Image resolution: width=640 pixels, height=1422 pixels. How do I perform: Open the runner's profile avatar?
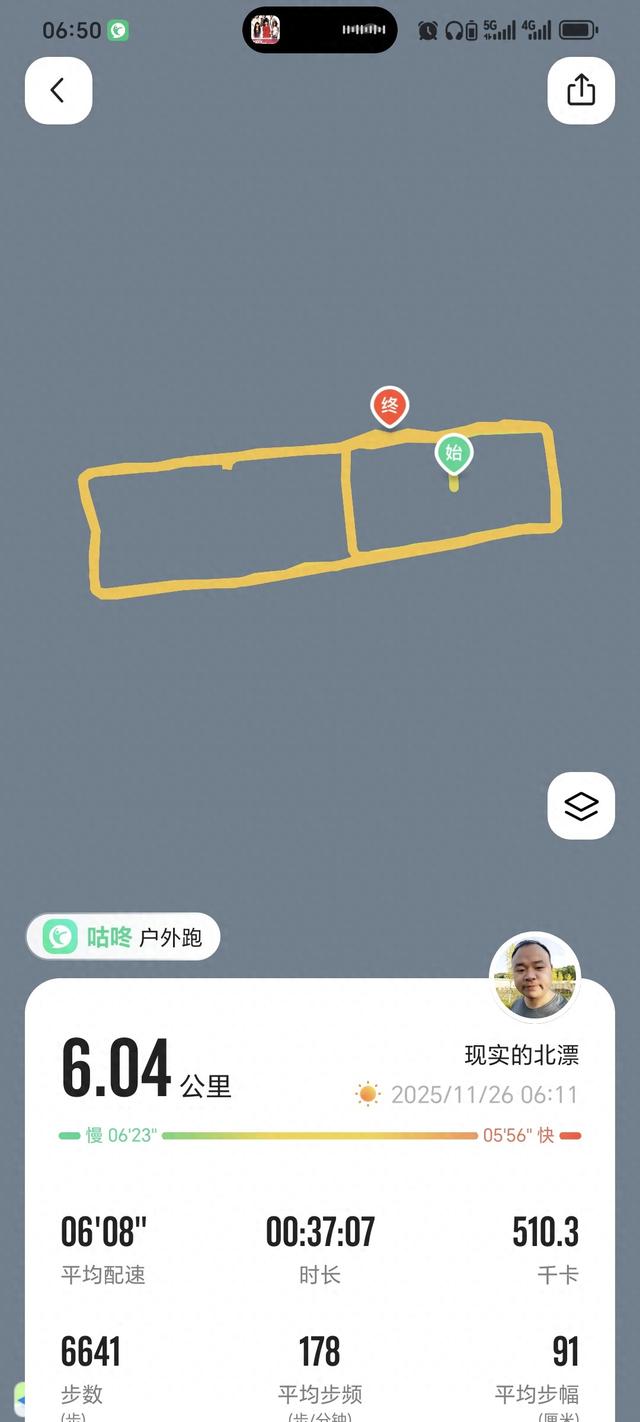(x=535, y=977)
